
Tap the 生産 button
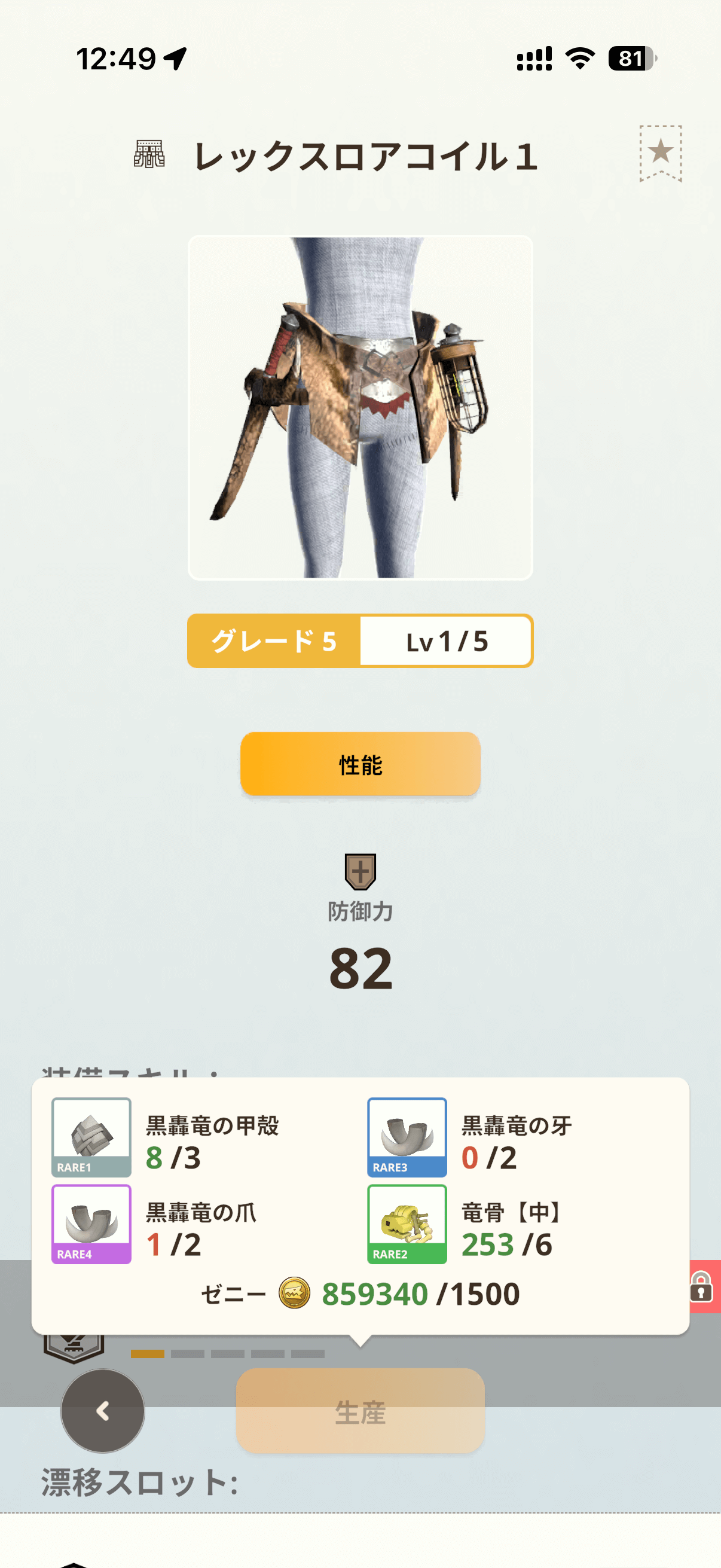coord(360,1411)
